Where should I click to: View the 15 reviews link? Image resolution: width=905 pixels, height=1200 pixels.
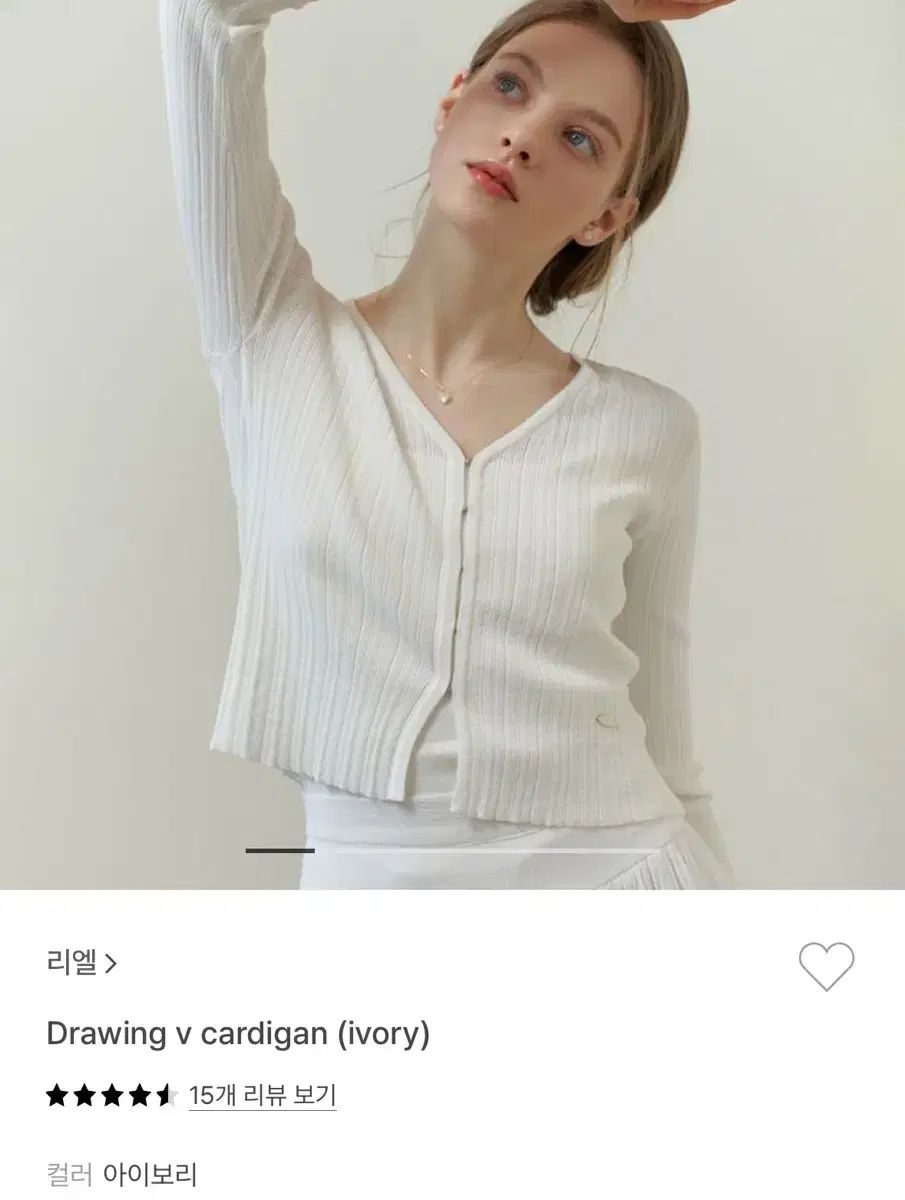point(262,1096)
